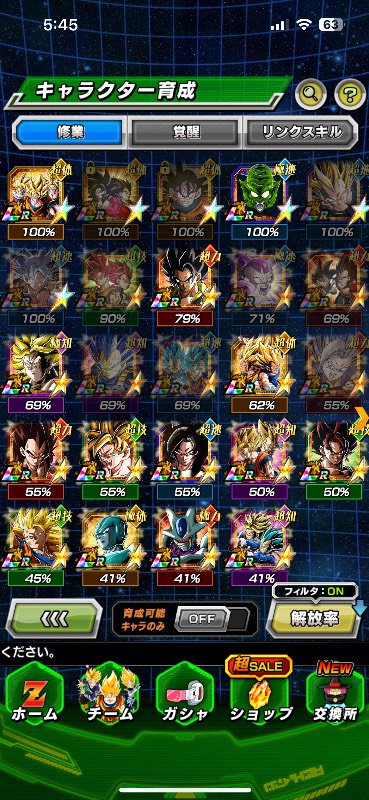Pick the character card showing 45%

[x=36, y=548]
